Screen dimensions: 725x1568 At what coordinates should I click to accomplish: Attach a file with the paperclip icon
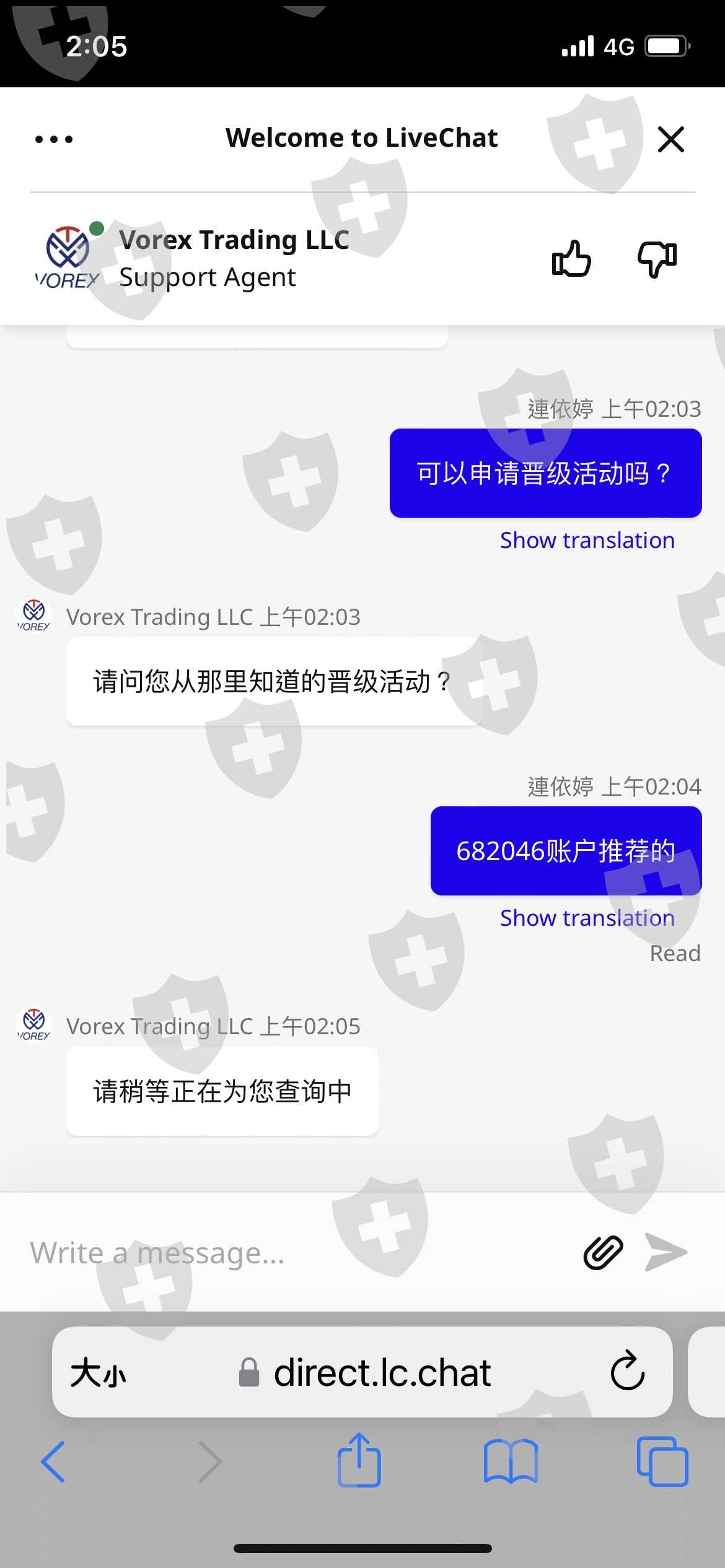[603, 1252]
